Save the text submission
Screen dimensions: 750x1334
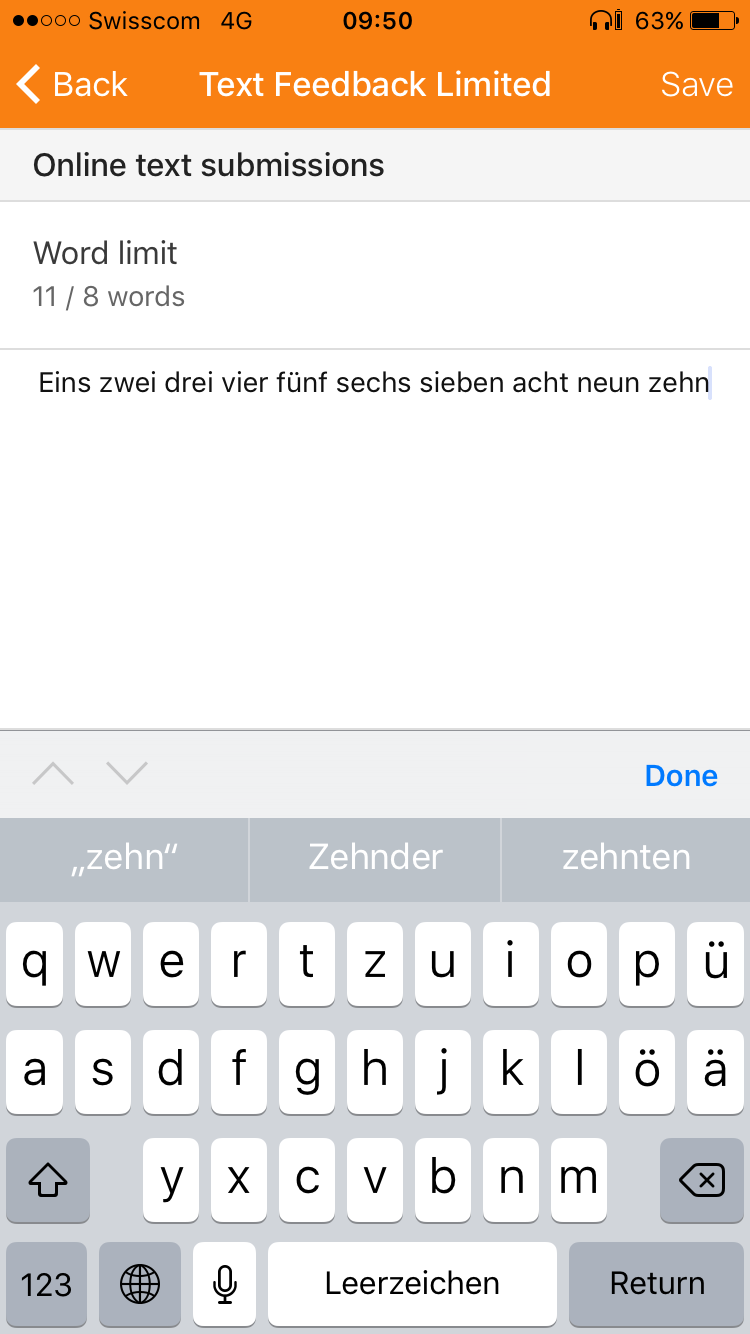click(697, 85)
